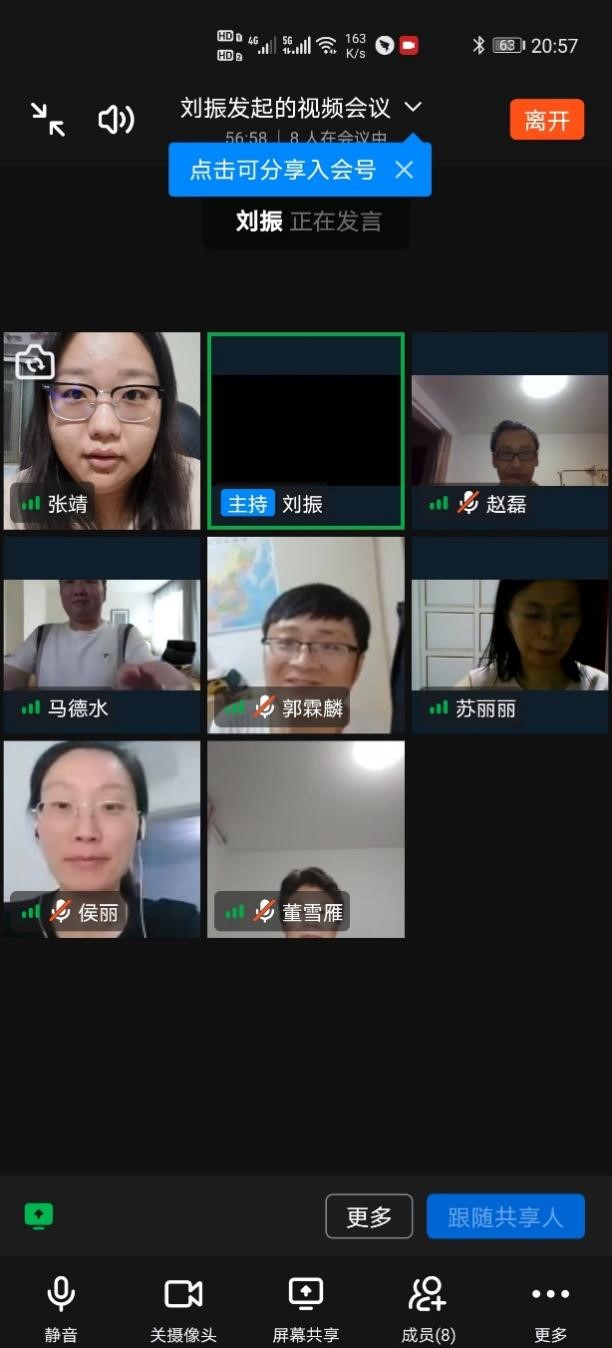This screenshot has width=612, height=1348.
Task: Select host 刘振's video tile
Action: pyautogui.click(x=306, y=430)
